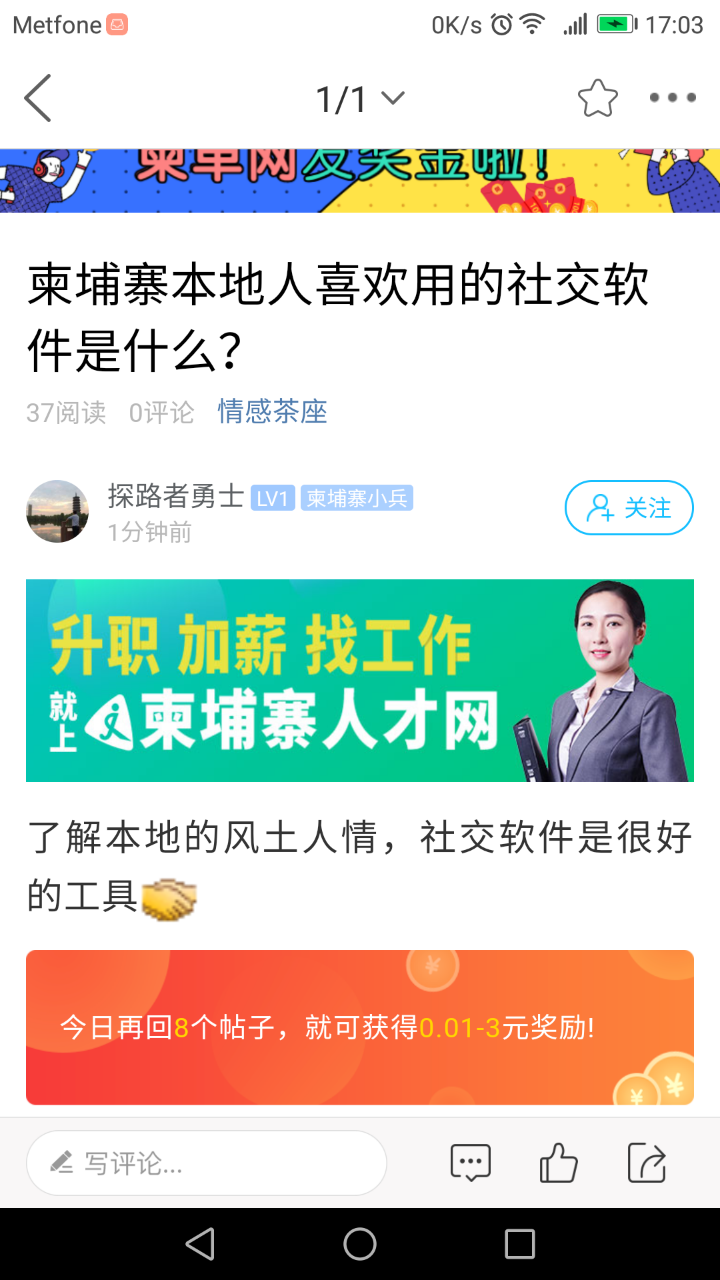Tap the system home button
Viewport: 720px width, 1280px height.
coord(360,1244)
